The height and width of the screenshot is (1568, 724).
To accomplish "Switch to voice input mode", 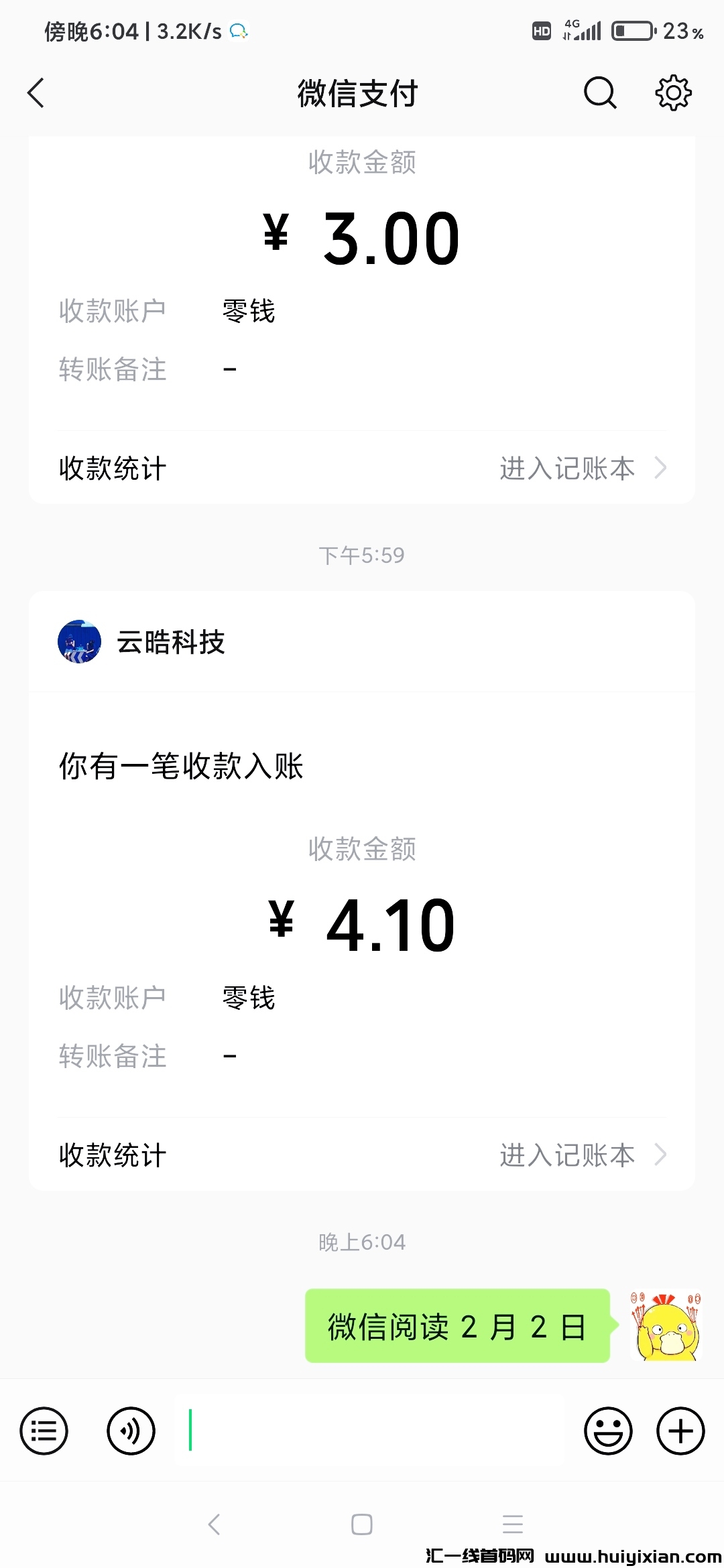I will pos(131,1431).
